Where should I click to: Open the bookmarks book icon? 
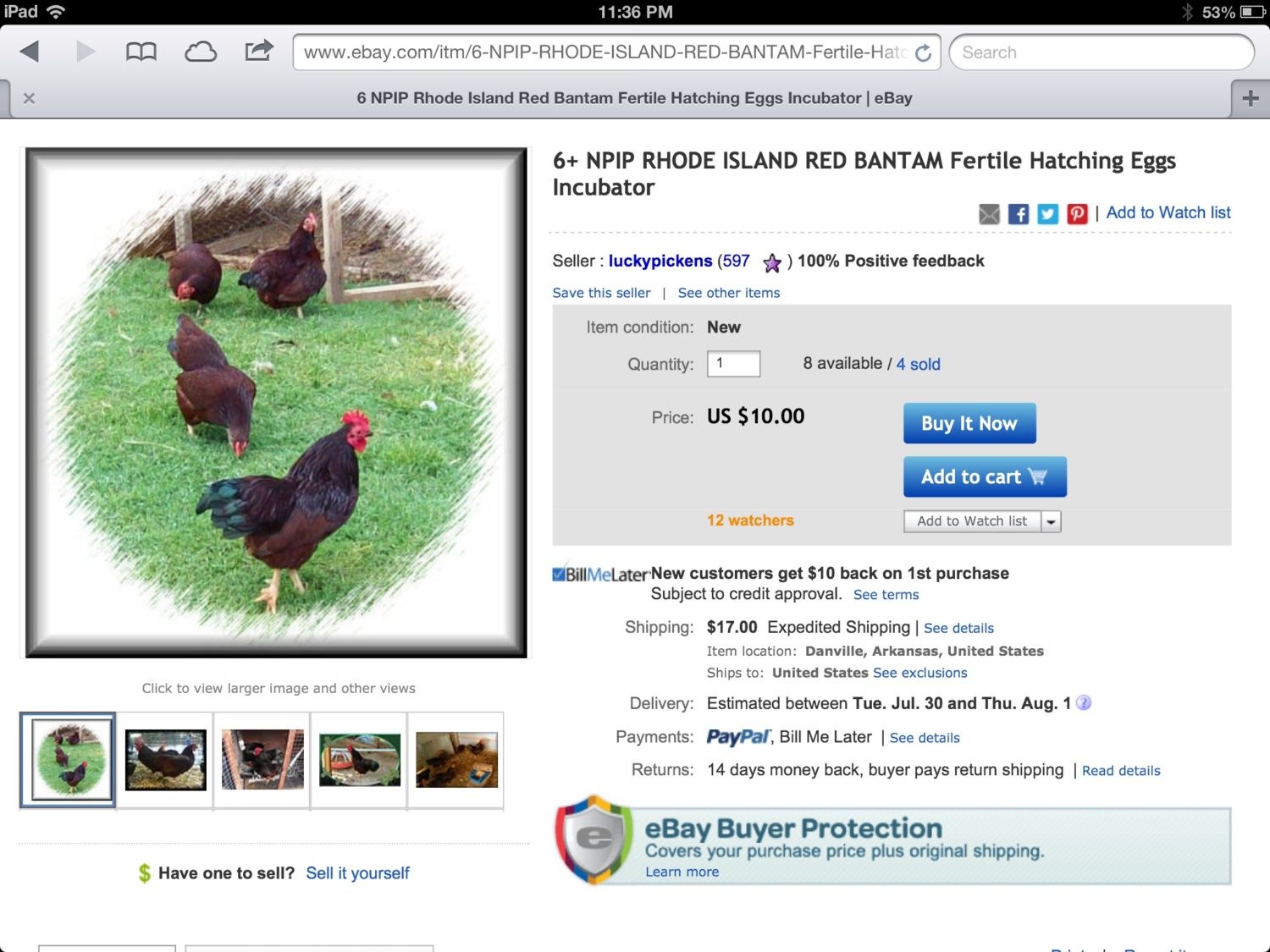pyautogui.click(x=141, y=52)
